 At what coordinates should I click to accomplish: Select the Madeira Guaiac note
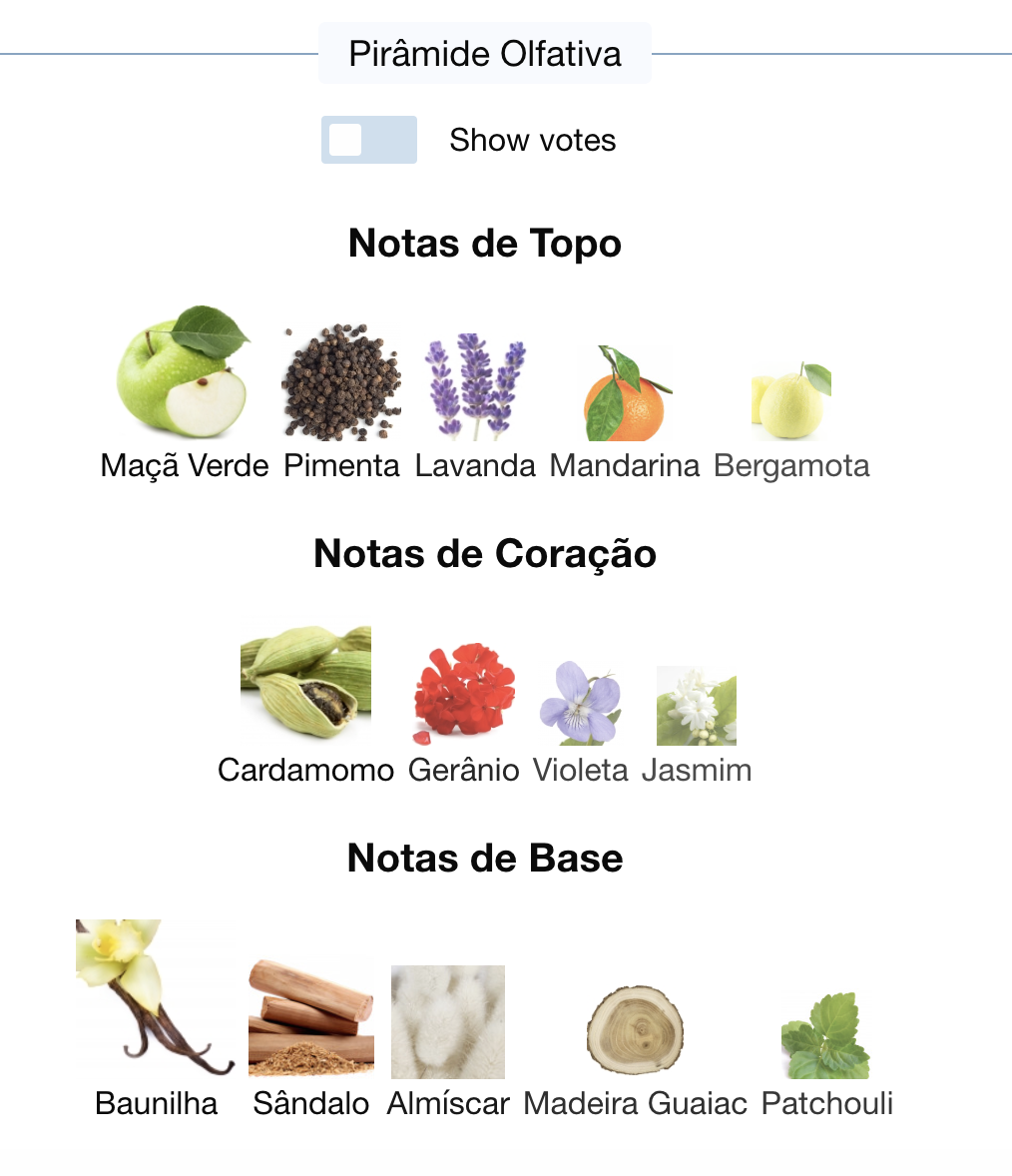click(x=635, y=1031)
